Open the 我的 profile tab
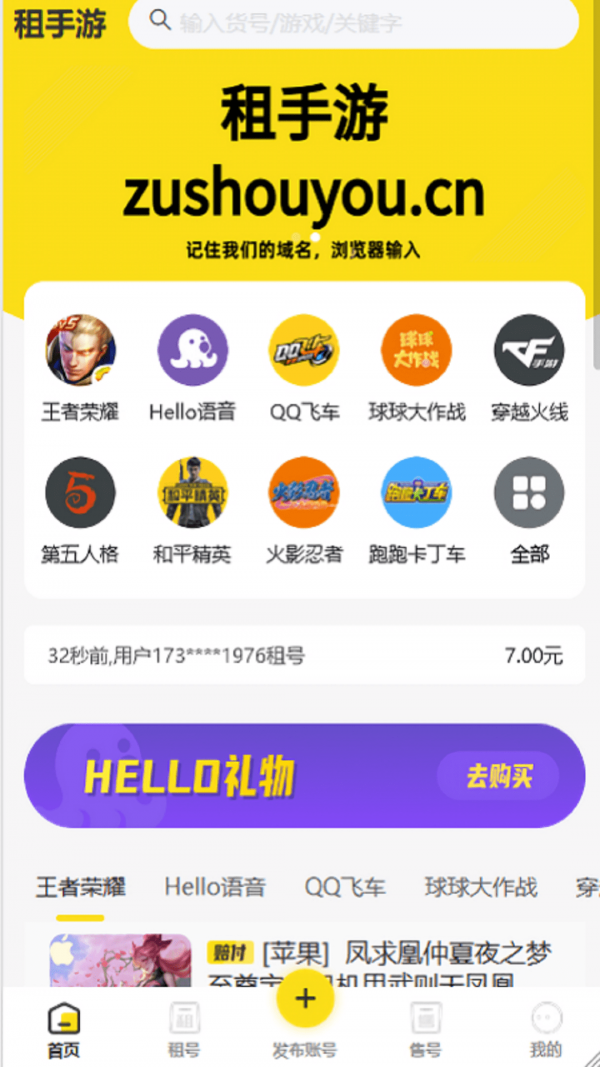 click(546, 1030)
